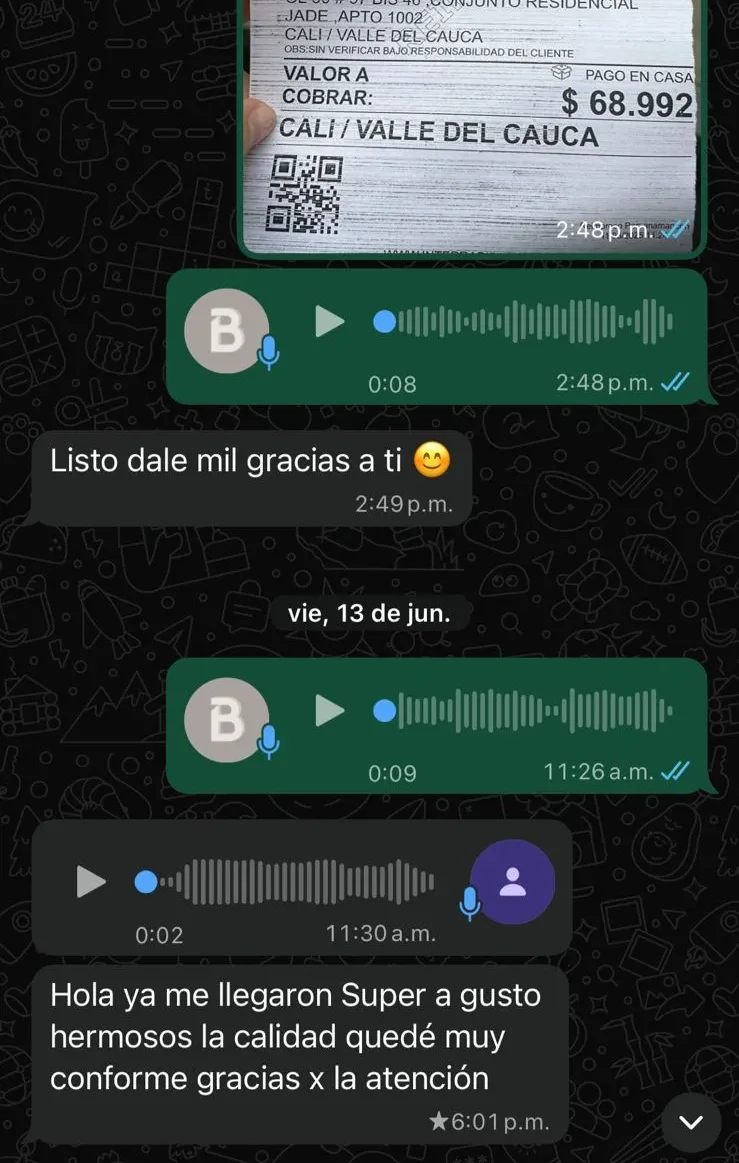Screen dimensions: 739x1163
Task: Play the 0:08 voice message
Action: point(330,322)
